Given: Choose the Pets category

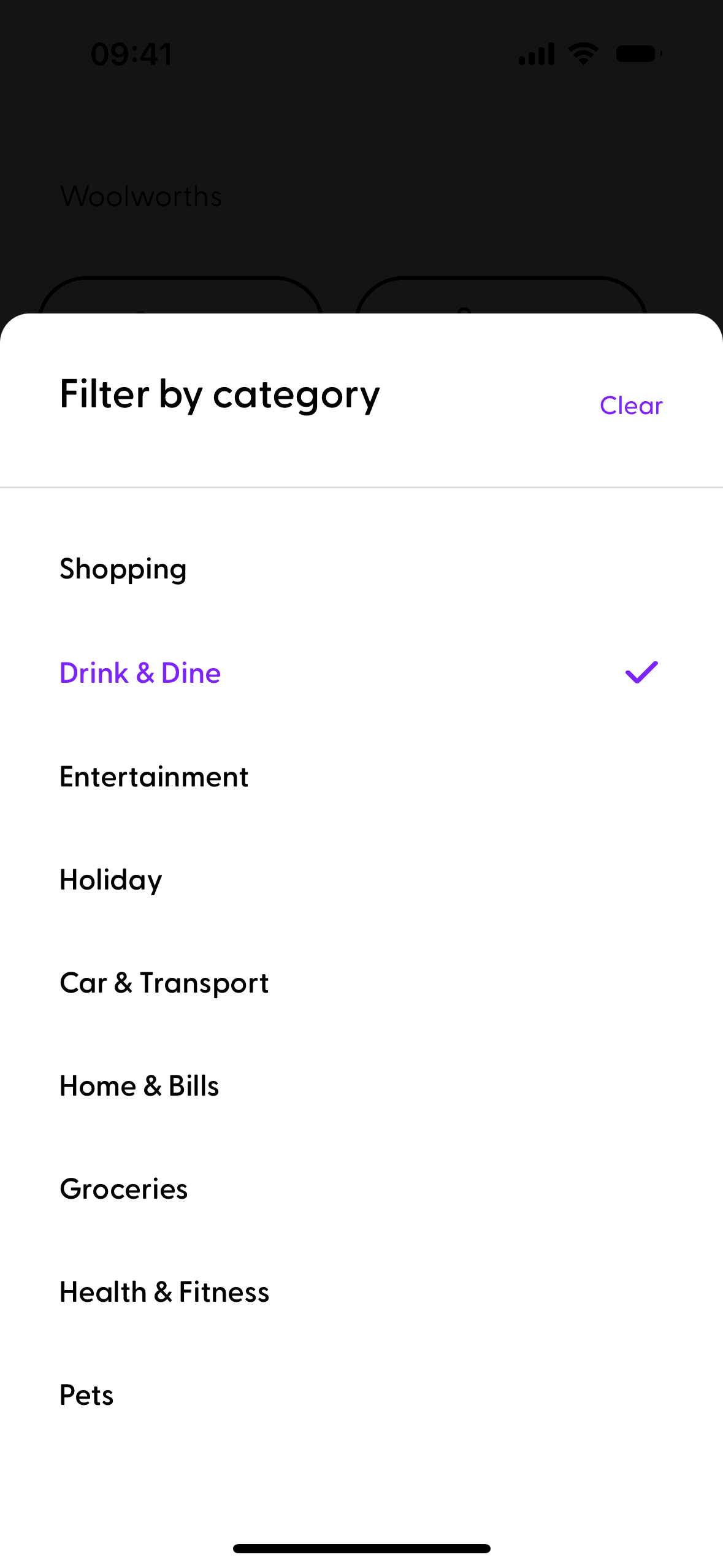Looking at the screenshot, I should click(86, 1394).
